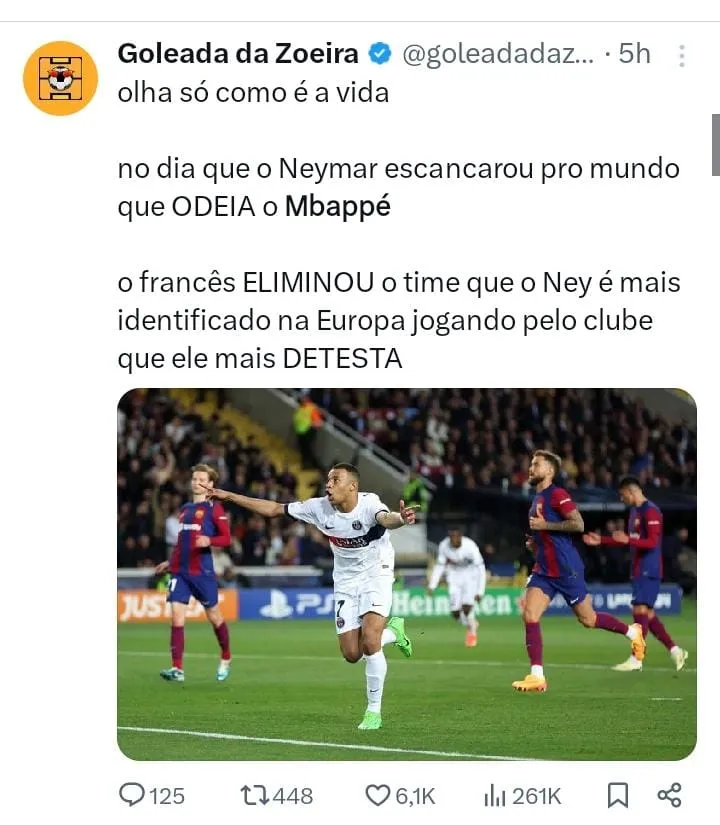Open the tweet's overflow menu
The height and width of the screenshot is (825, 720).
coord(681,55)
